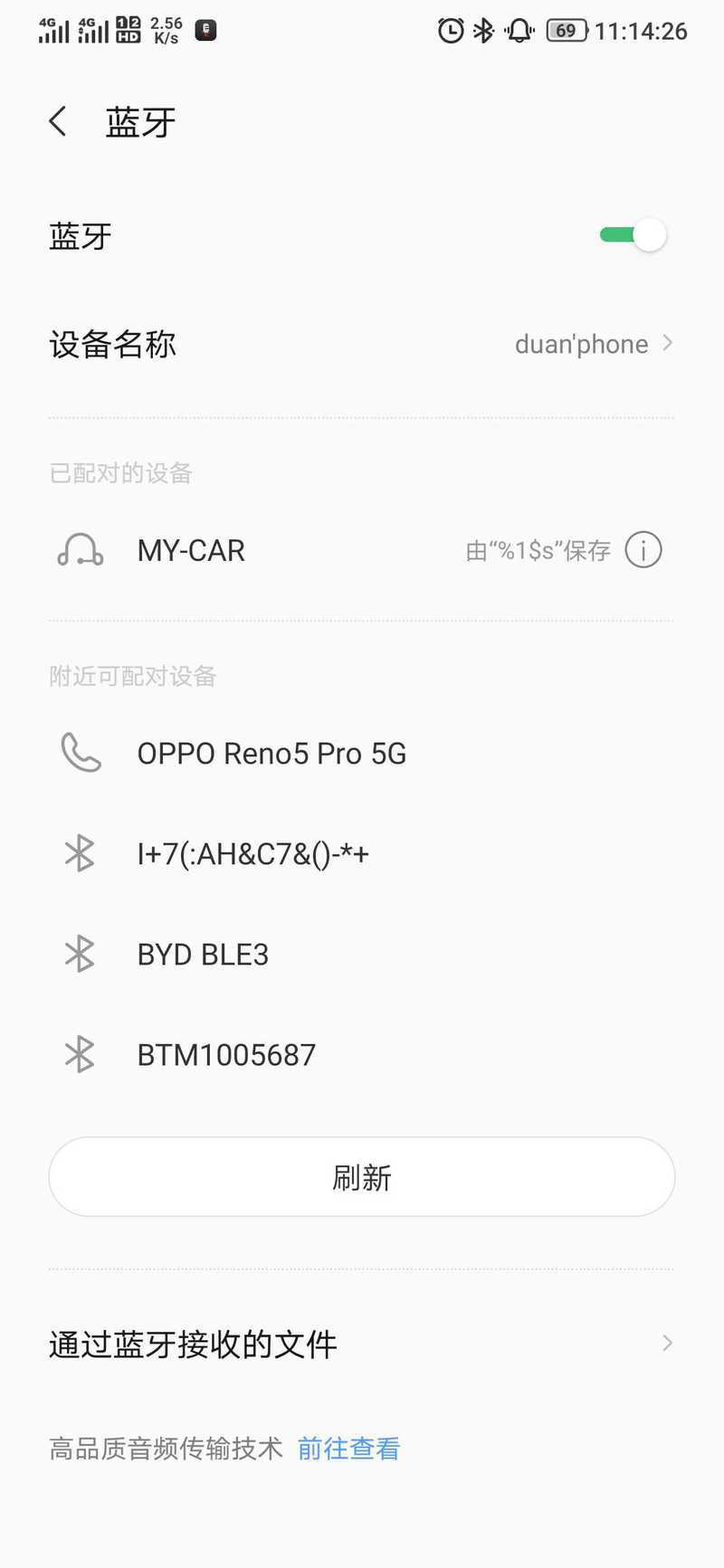Image resolution: width=724 pixels, height=1568 pixels.
Task: Pair with BYD BLE3
Action: pyautogui.click(x=362, y=954)
